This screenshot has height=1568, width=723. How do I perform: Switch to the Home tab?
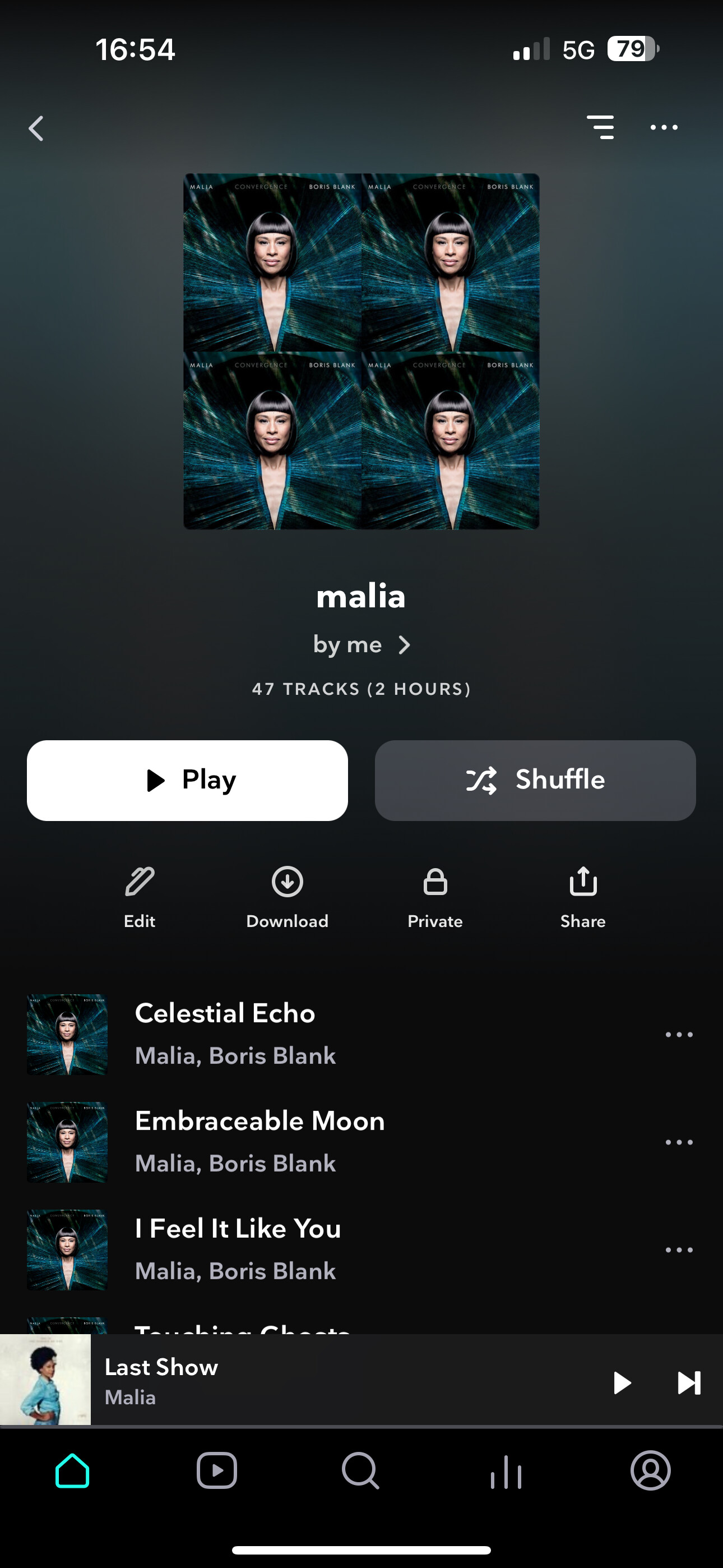tap(72, 1470)
